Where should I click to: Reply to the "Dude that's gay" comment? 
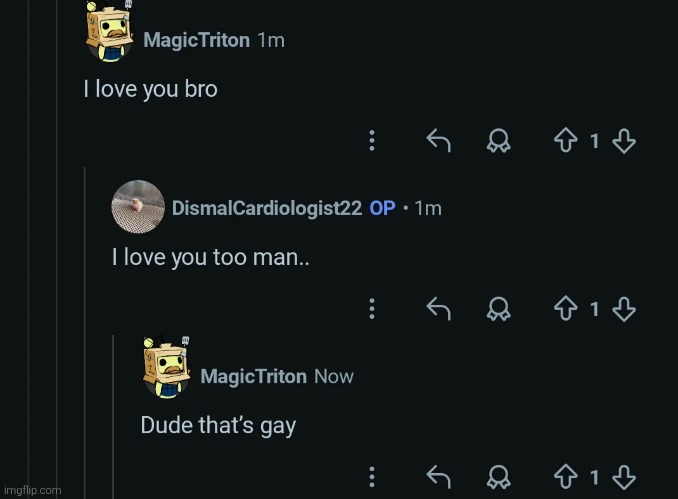[x=438, y=477]
